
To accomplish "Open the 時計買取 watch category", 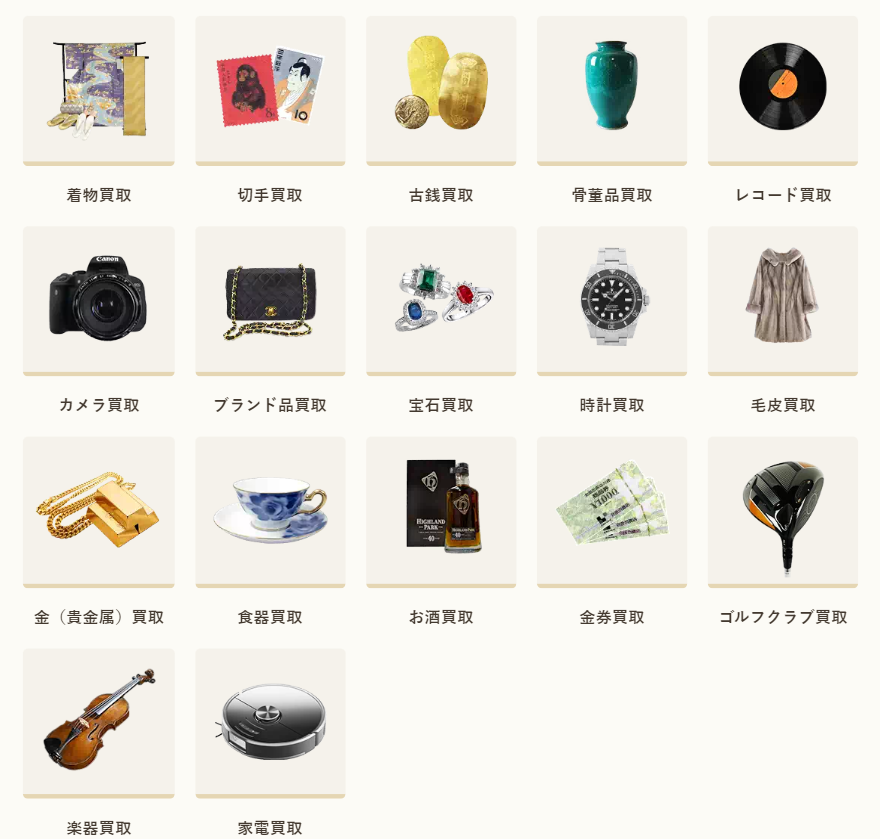I will tap(612, 300).
